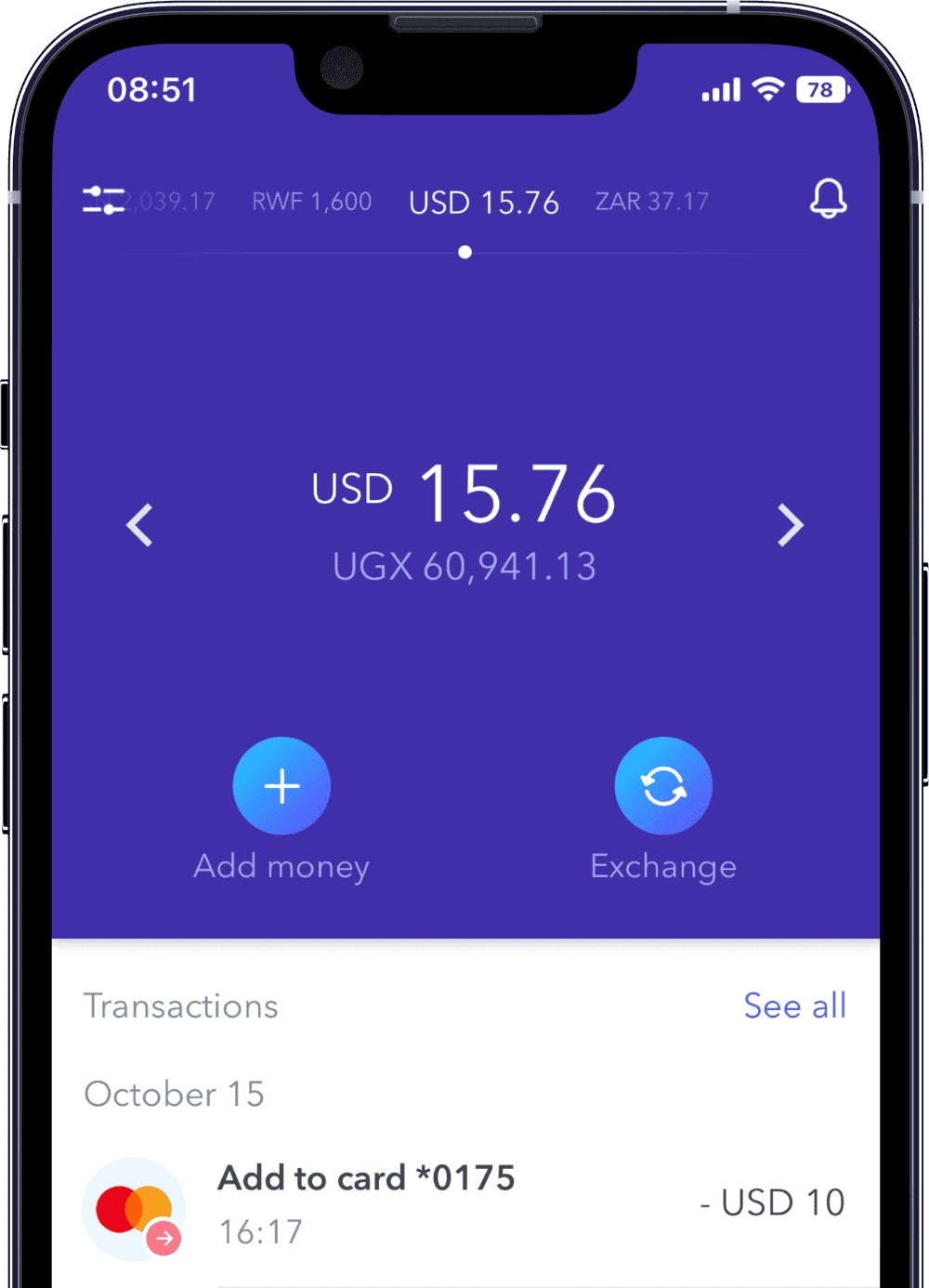Open the notifications bell

pos(828,198)
